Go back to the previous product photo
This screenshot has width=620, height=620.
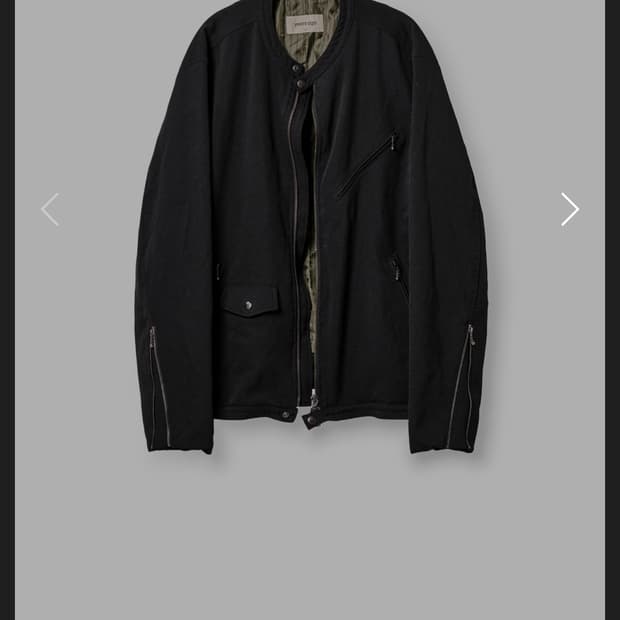50,209
